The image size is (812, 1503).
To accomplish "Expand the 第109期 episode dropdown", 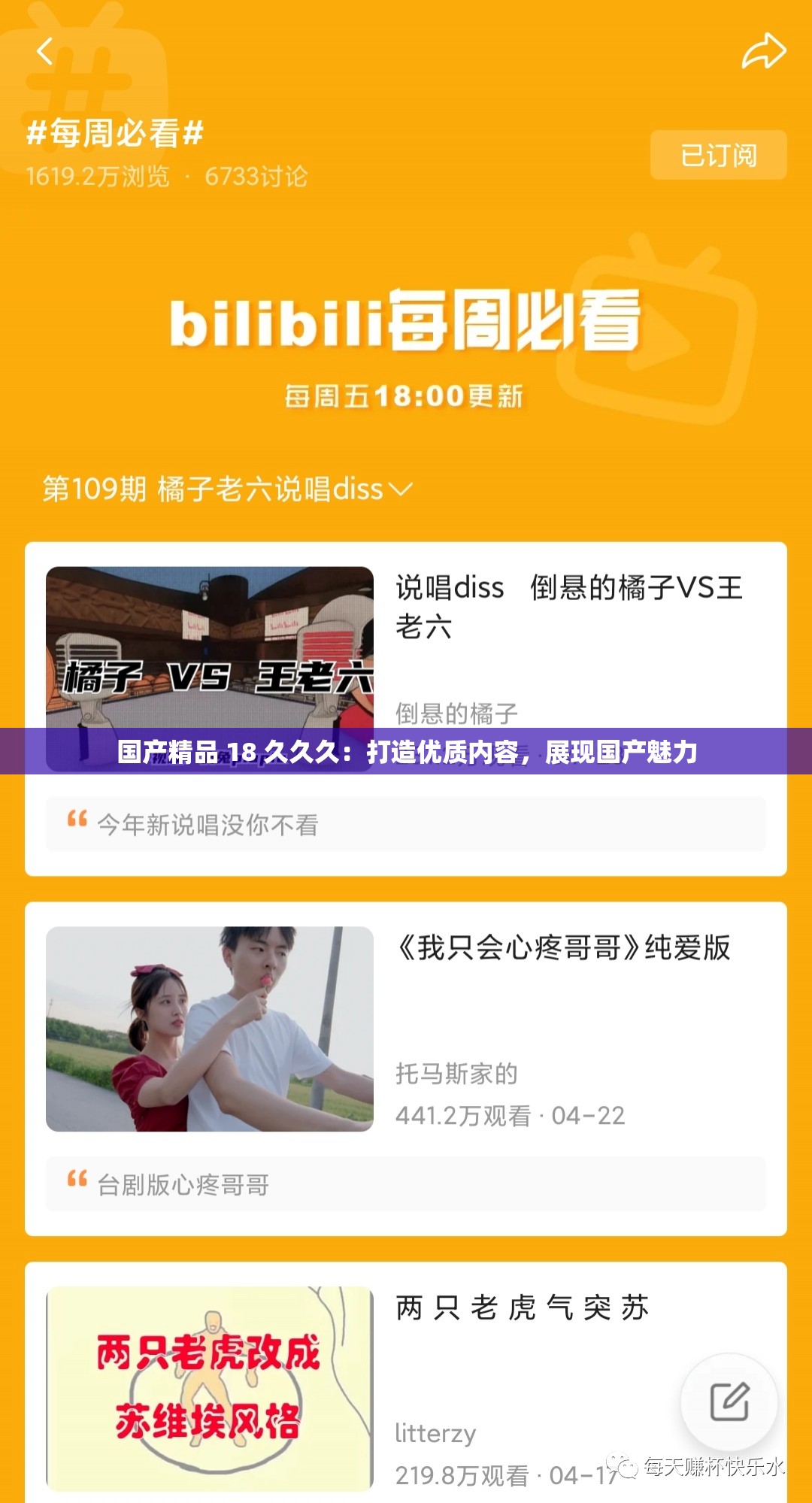I will tap(401, 489).
